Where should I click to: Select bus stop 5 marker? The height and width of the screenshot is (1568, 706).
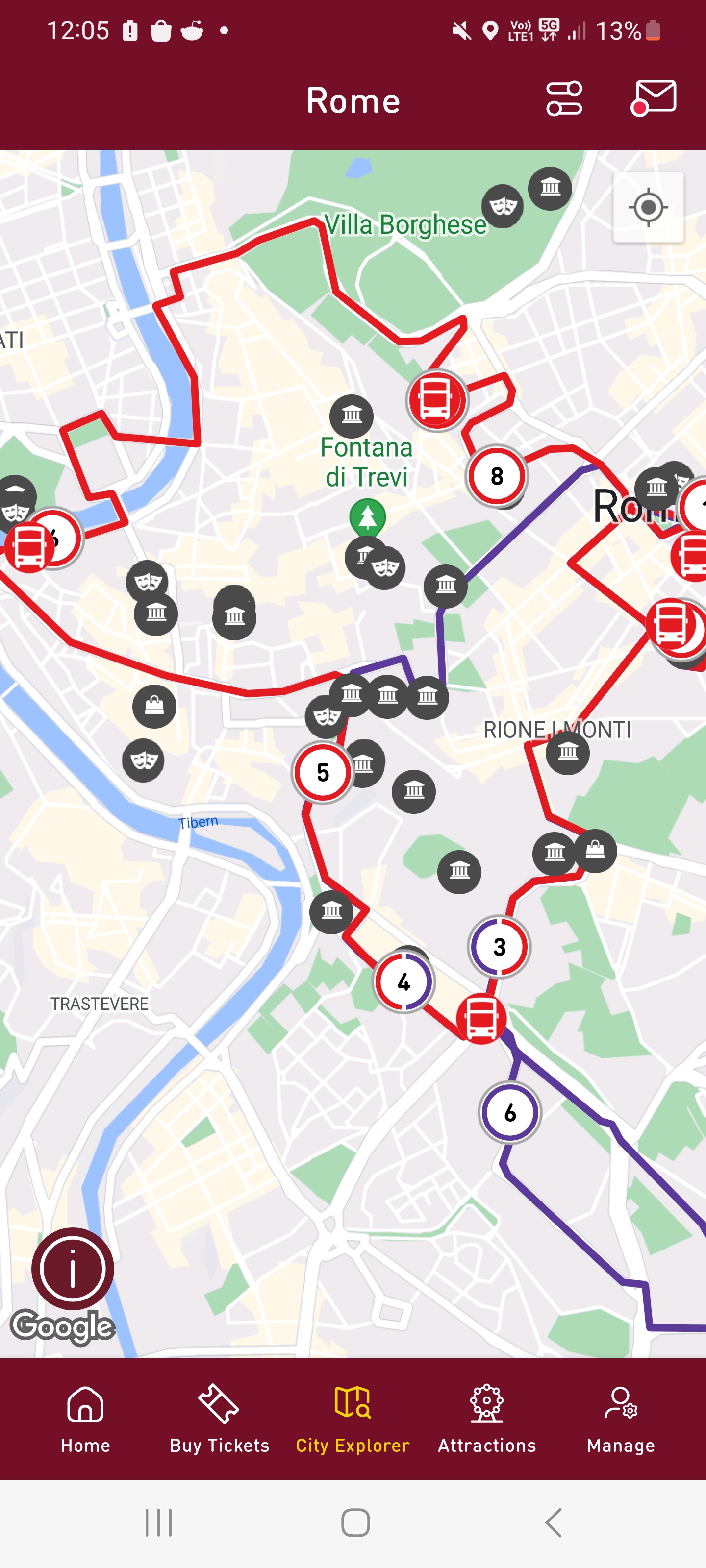click(x=323, y=772)
